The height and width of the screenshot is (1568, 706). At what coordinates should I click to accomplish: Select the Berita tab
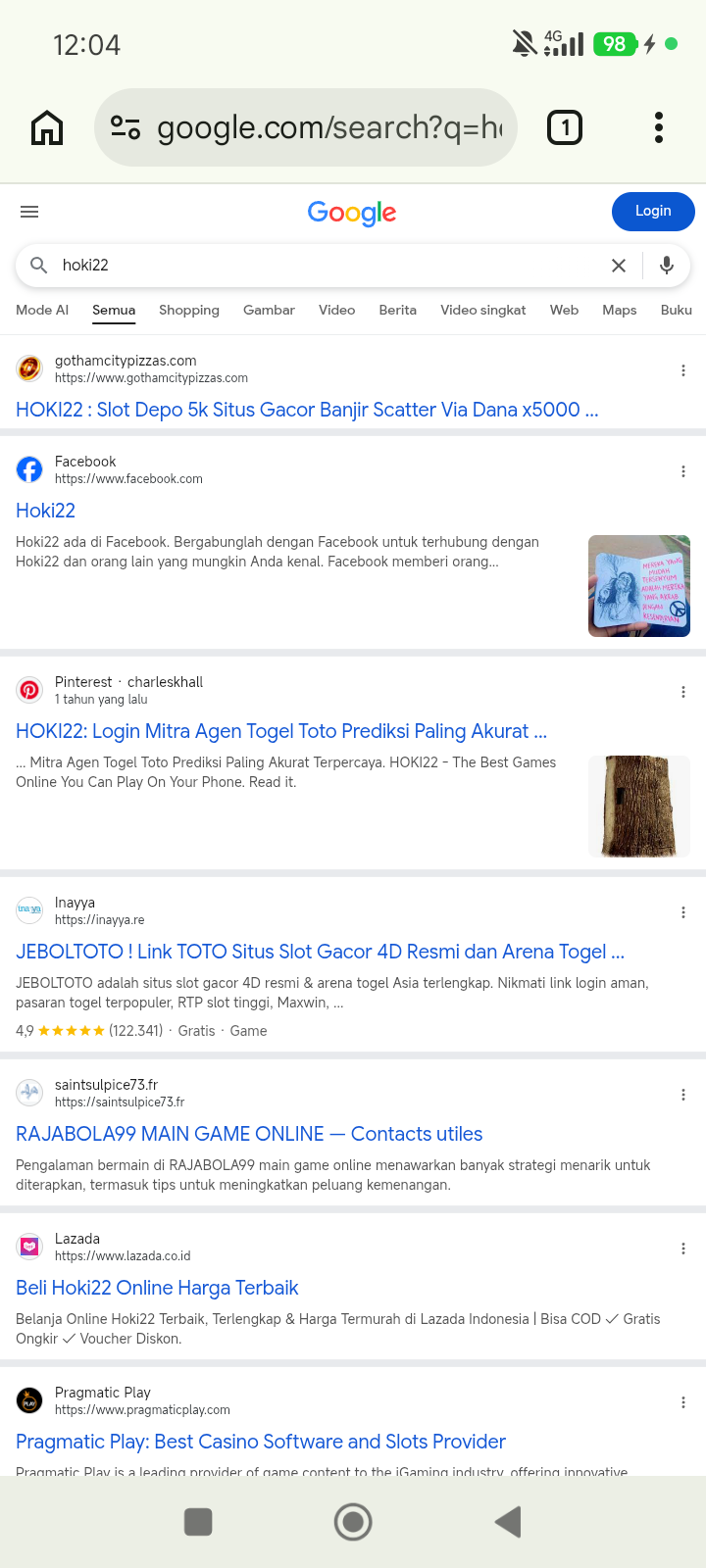coord(398,310)
